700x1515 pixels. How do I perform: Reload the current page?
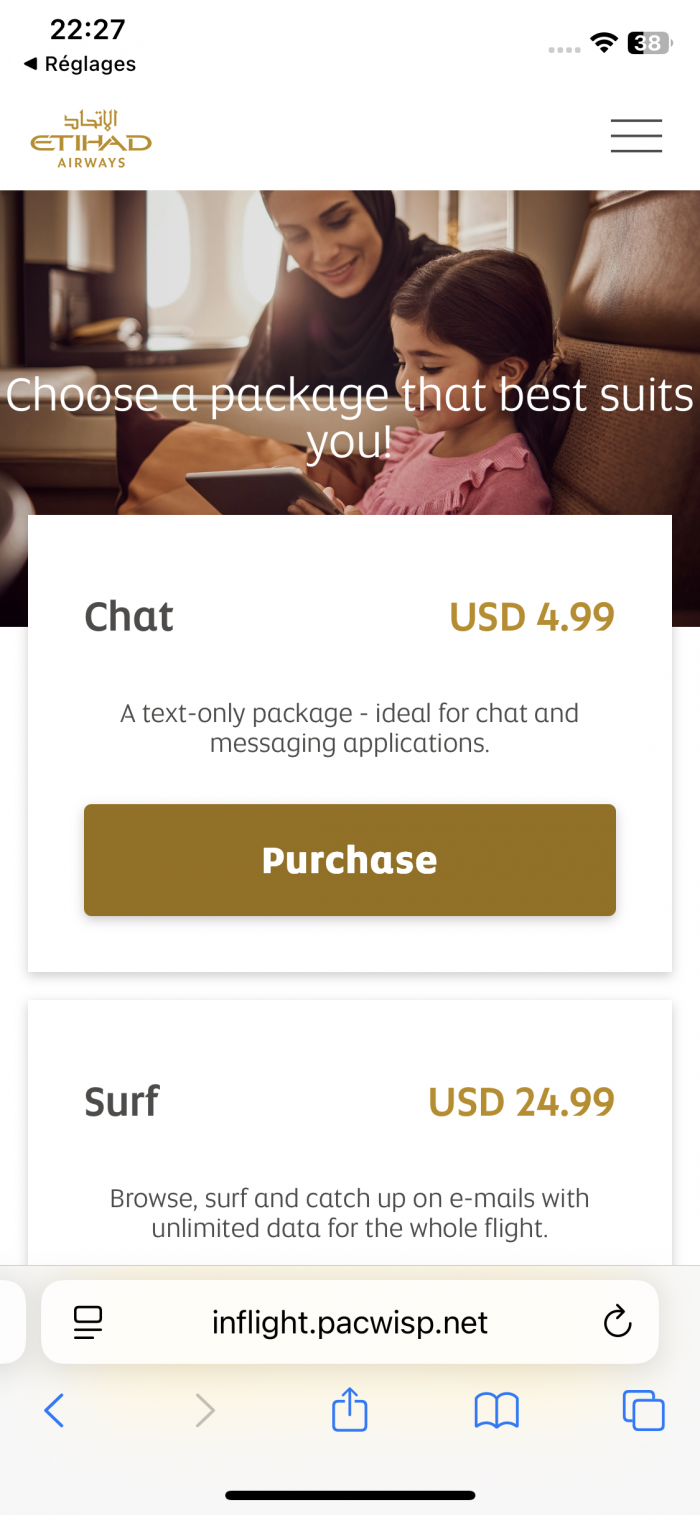point(618,1323)
